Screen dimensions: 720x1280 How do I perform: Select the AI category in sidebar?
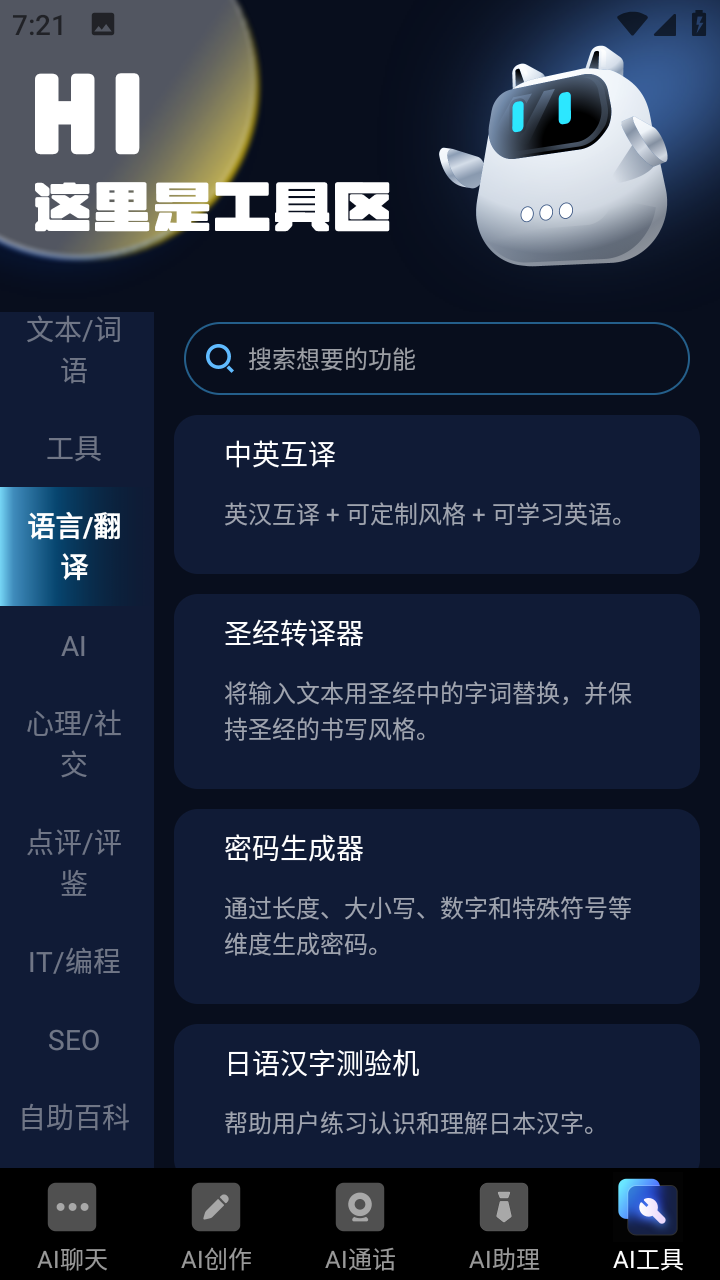coord(75,646)
